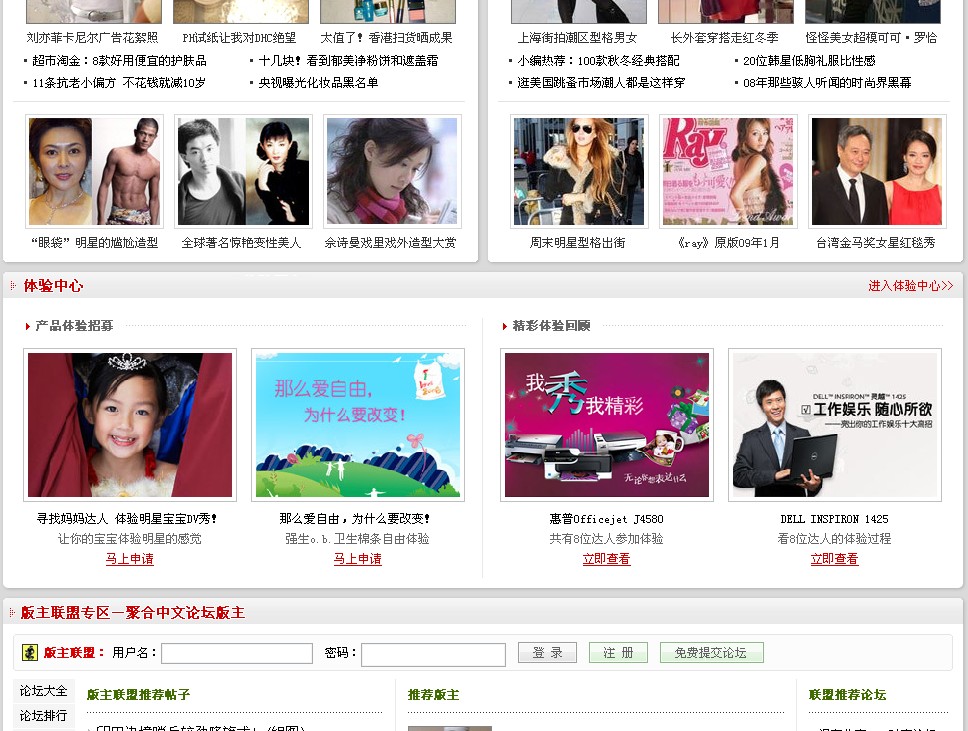Open article 央视曝光化妆品黑名单

319,83
